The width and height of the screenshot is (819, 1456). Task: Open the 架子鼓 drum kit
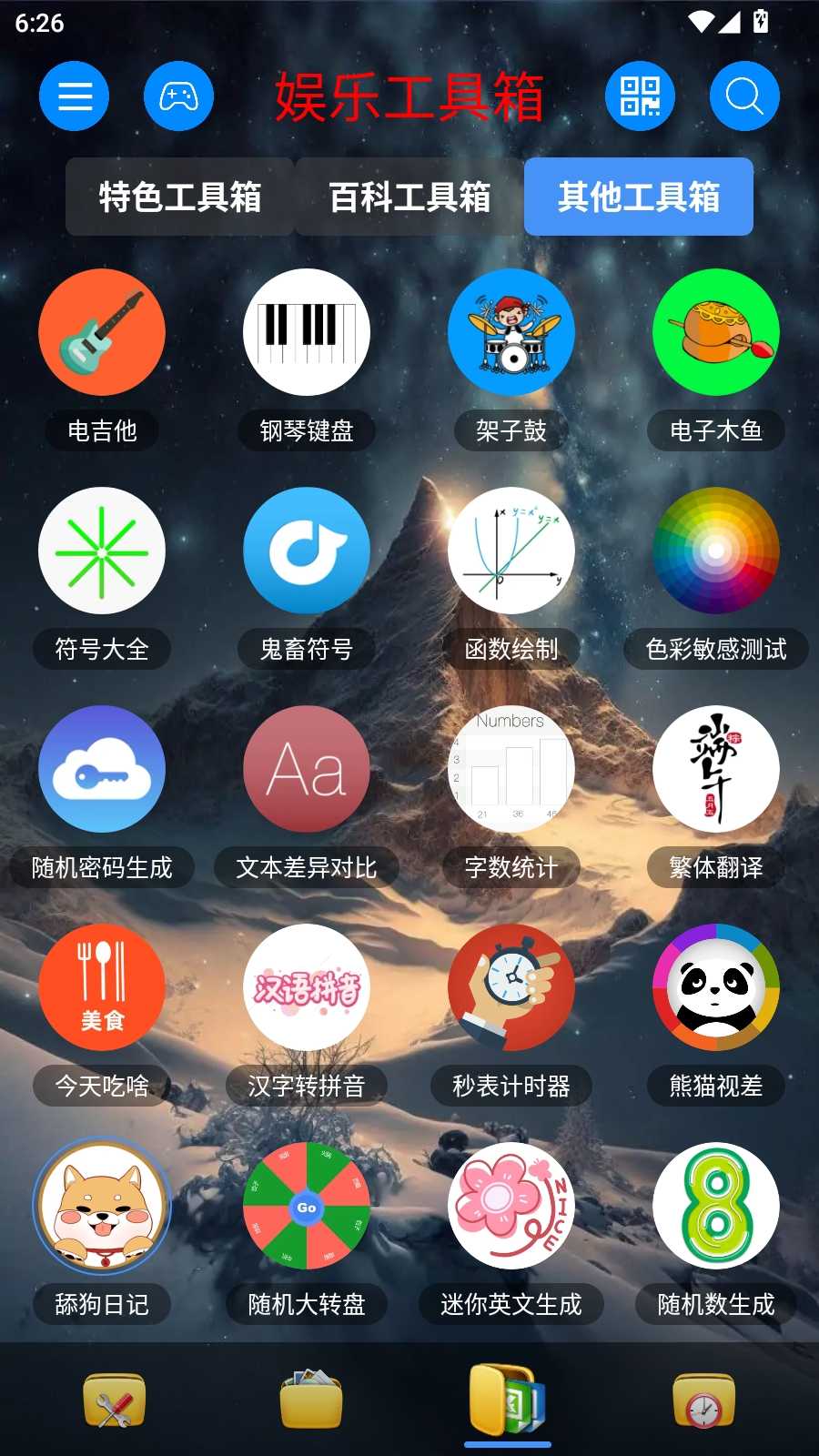[x=511, y=332]
